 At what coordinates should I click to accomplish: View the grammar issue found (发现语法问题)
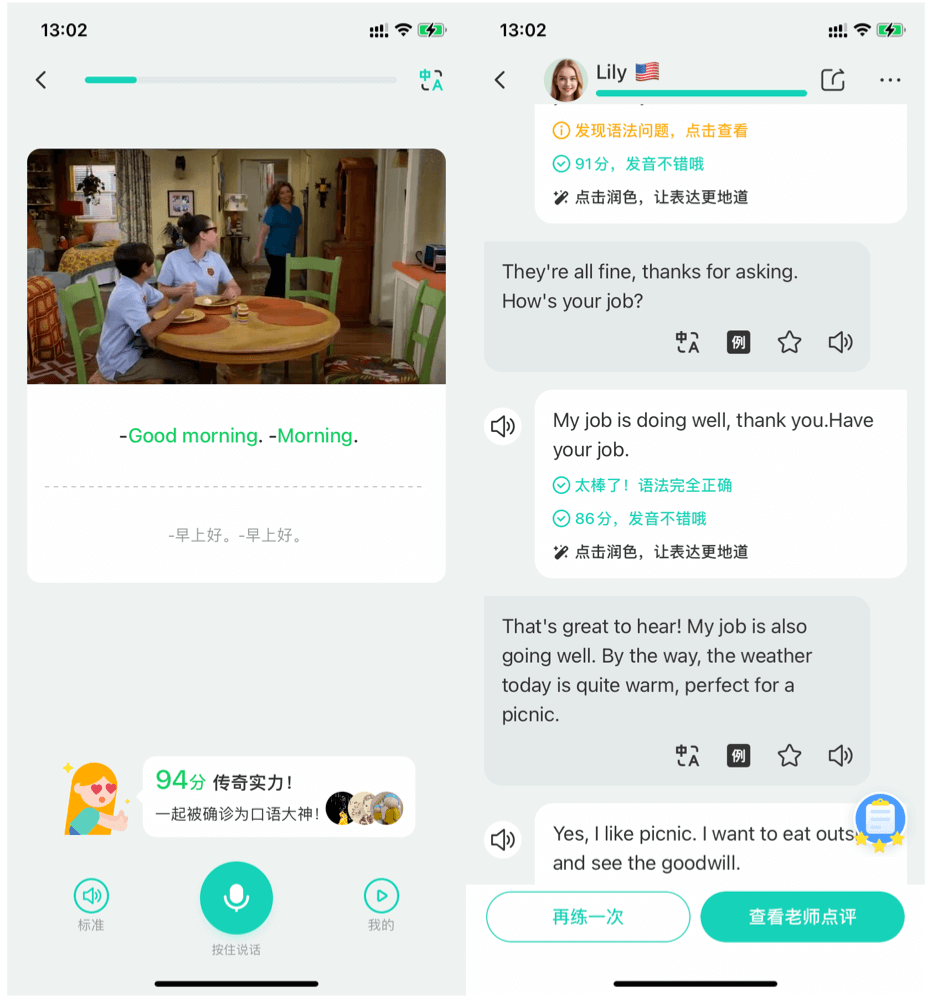[650, 131]
